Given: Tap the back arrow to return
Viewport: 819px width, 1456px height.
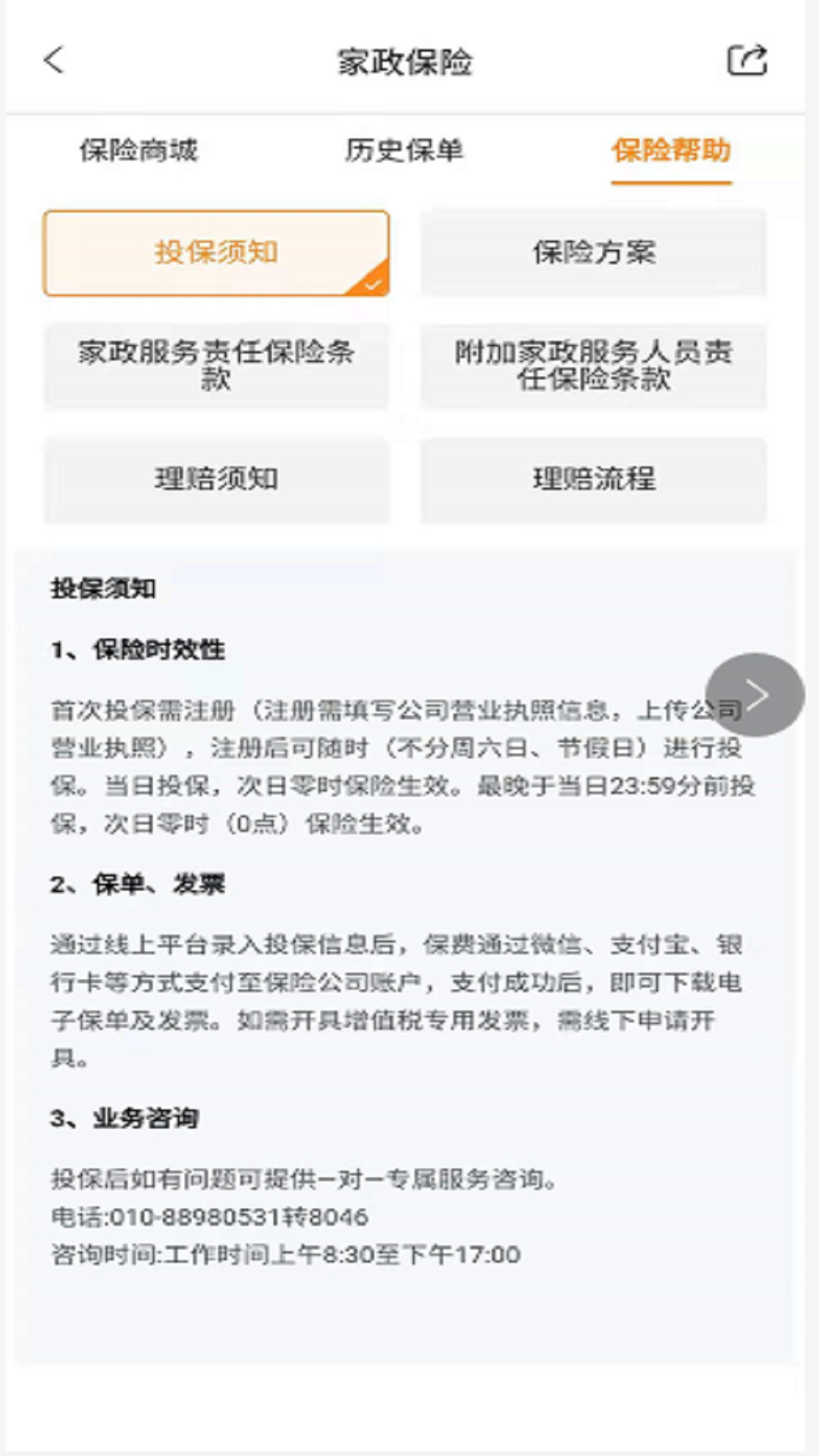Looking at the screenshot, I should [x=52, y=61].
